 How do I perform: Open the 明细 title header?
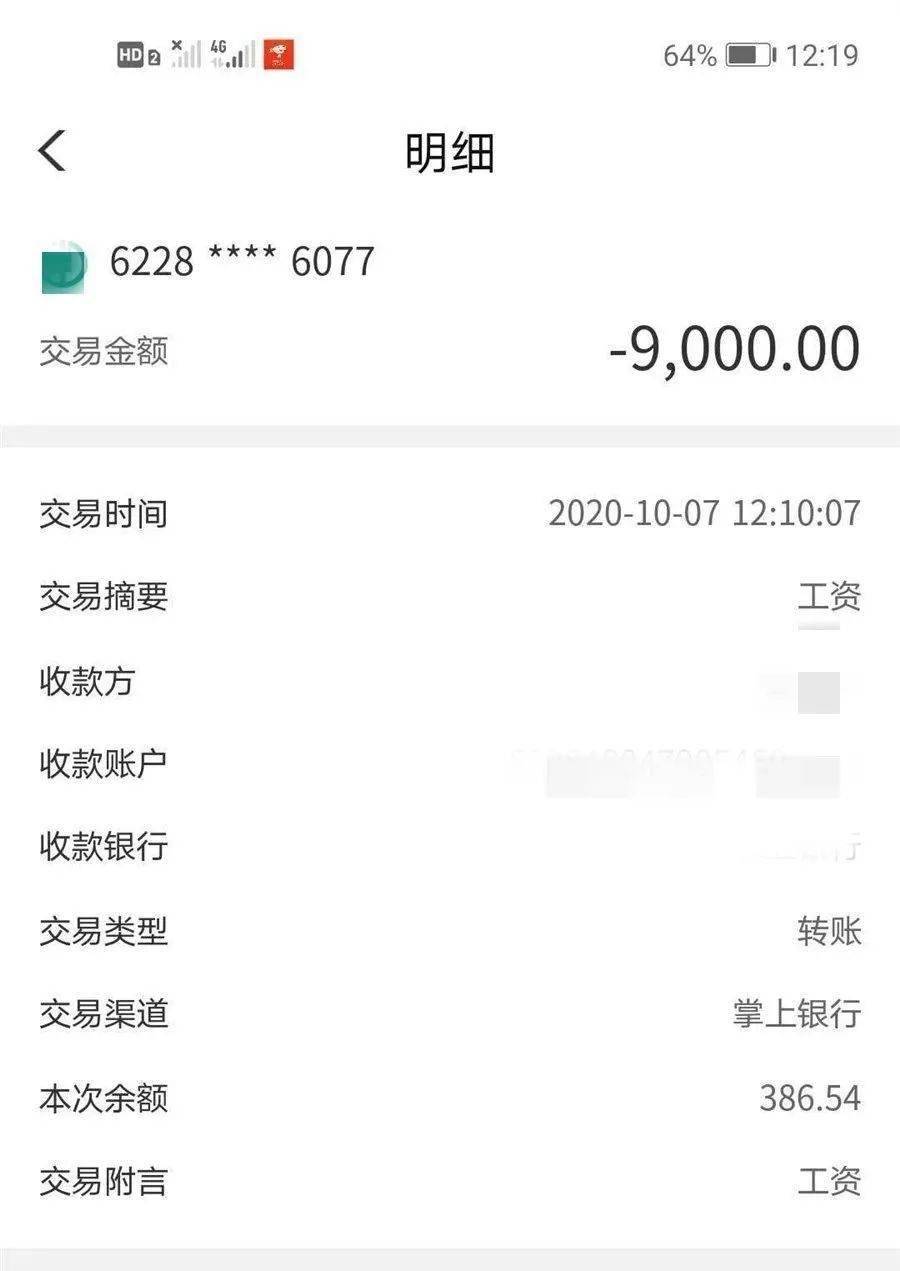[x=449, y=155]
